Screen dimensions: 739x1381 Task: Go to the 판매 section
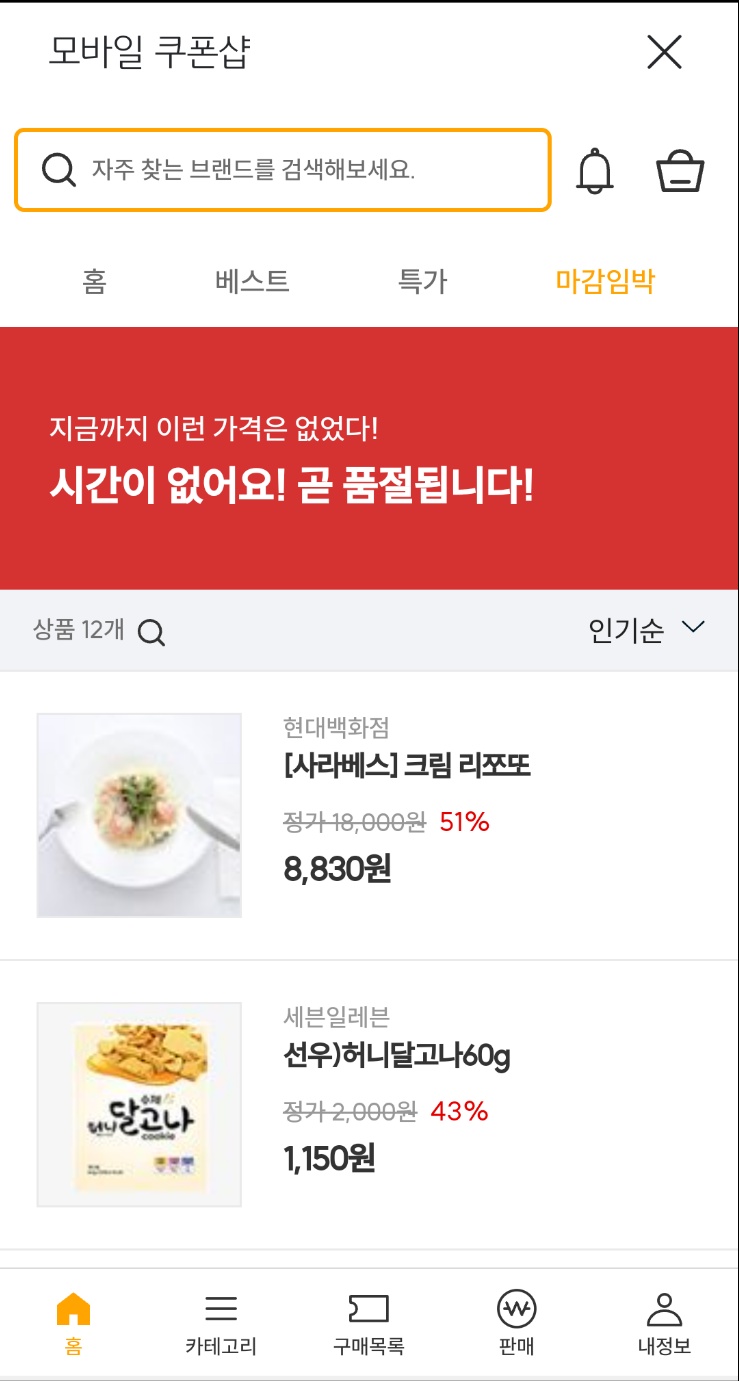(516, 1323)
